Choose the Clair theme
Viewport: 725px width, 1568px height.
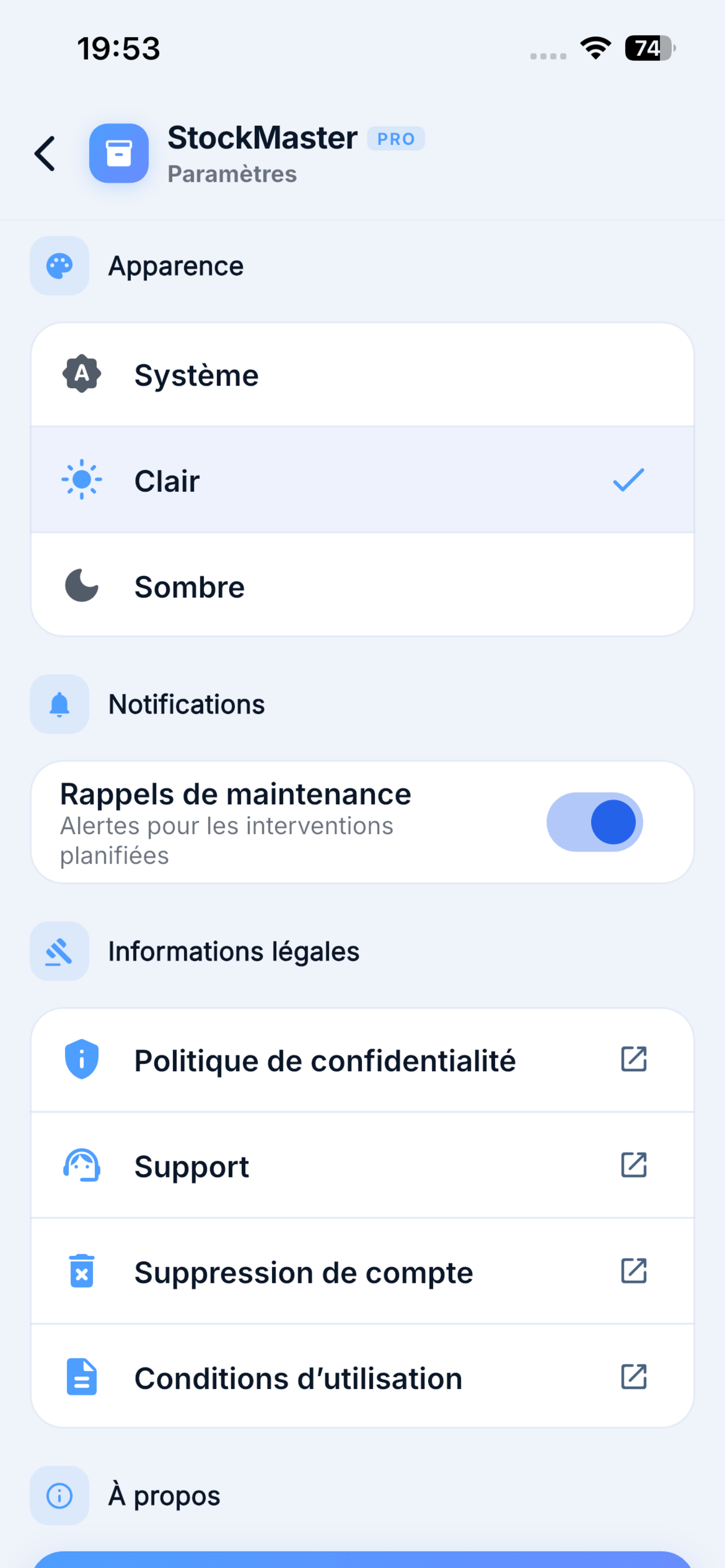pos(362,480)
